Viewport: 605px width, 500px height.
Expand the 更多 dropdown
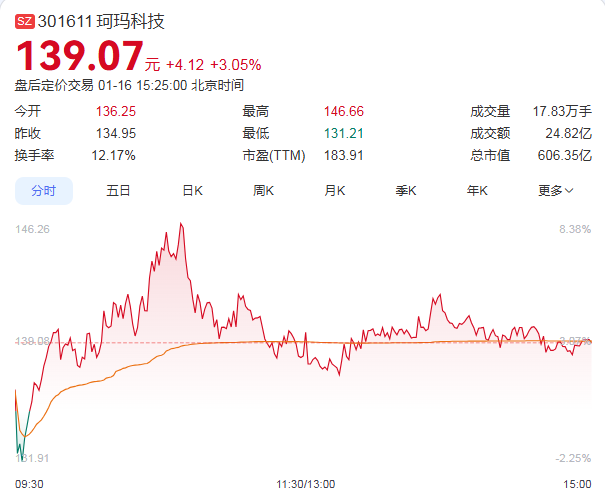tap(556, 190)
